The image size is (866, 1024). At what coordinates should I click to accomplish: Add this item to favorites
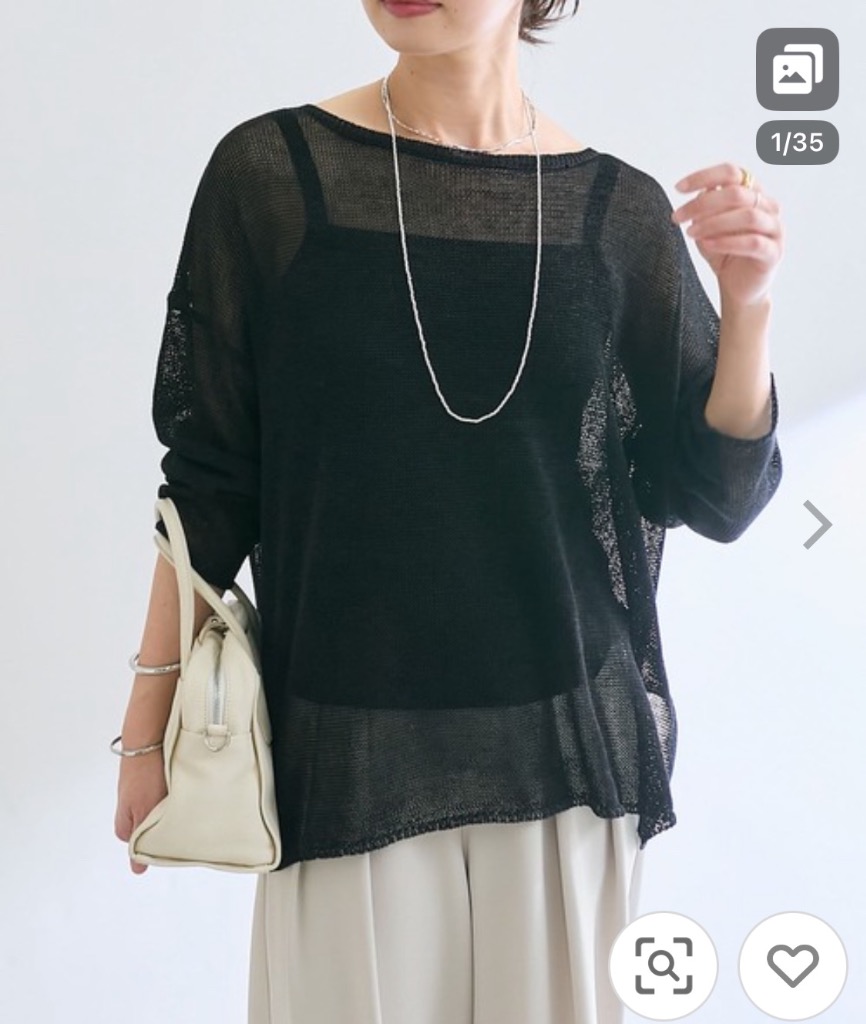click(x=792, y=965)
